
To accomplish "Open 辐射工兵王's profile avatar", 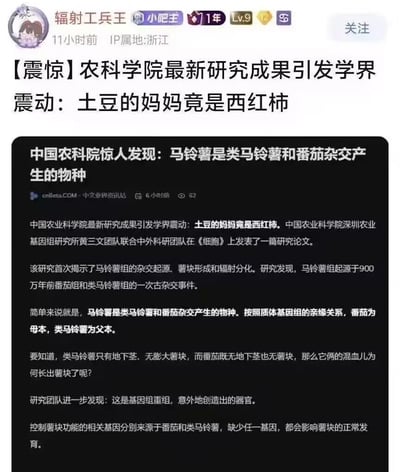I will click(x=28, y=28).
